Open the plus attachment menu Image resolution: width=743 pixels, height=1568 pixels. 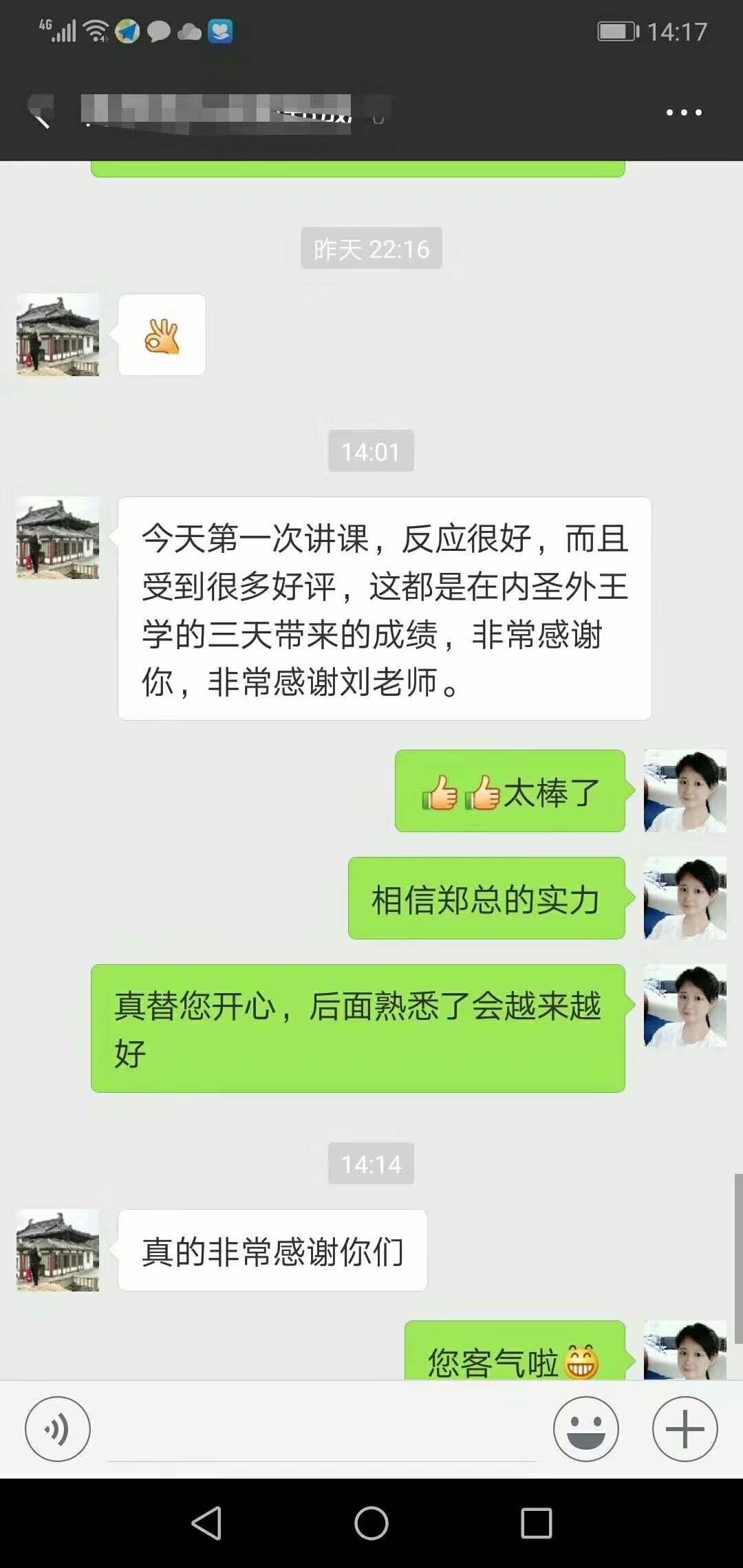tap(685, 1429)
